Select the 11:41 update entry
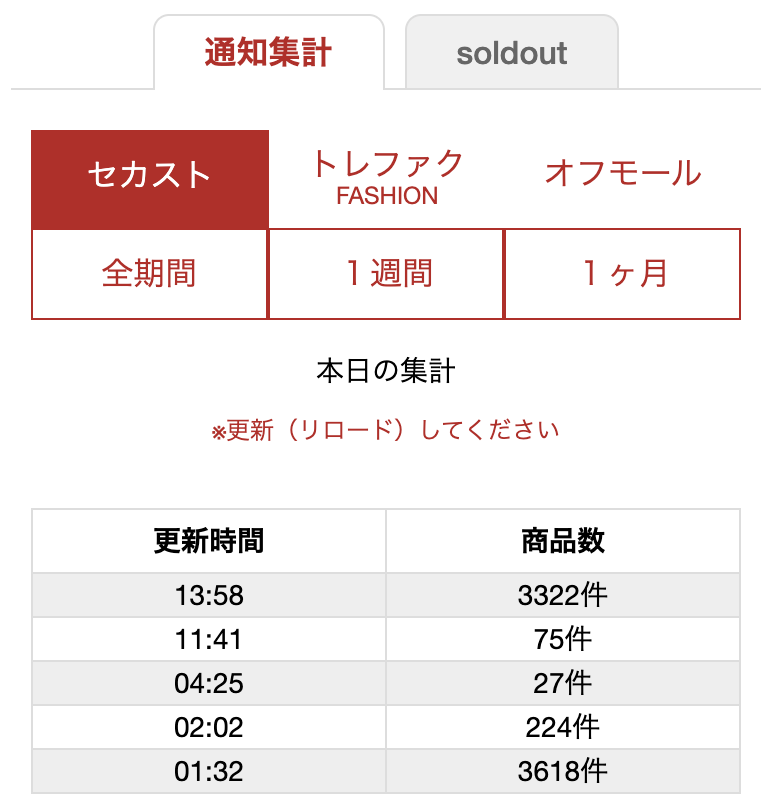Viewport: 778px width, 804px height. coord(208,639)
